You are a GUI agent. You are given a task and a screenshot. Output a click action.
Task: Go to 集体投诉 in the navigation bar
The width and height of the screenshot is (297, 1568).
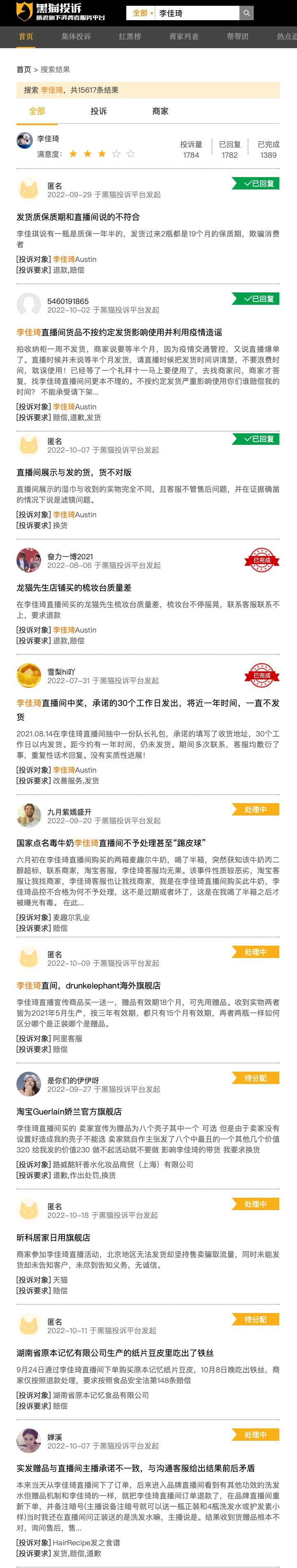(x=76, y=37)
